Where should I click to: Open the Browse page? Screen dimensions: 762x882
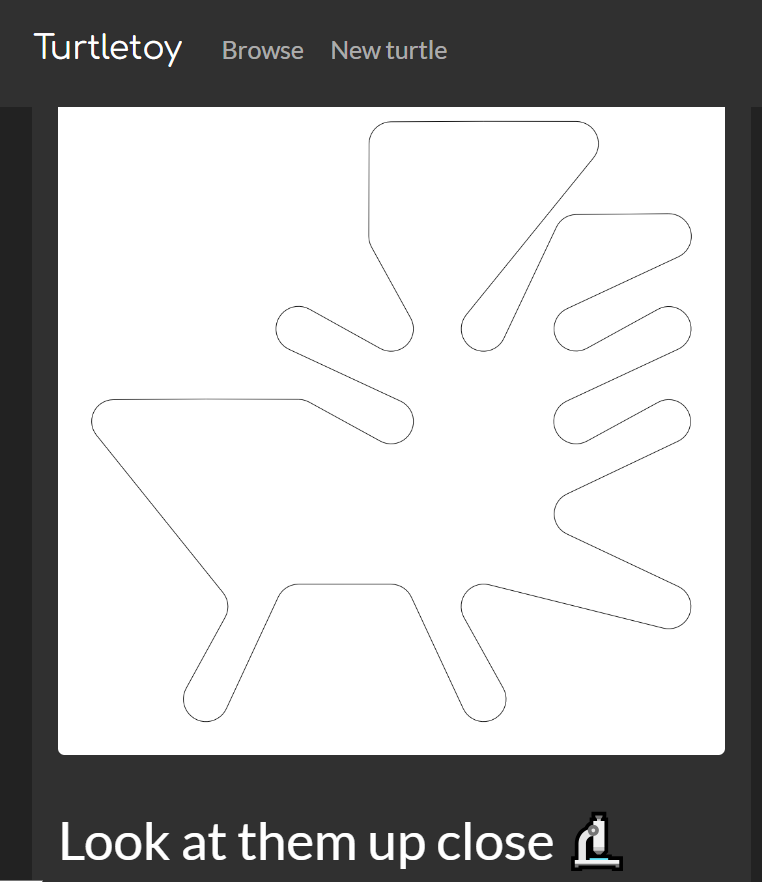(262, 50)
